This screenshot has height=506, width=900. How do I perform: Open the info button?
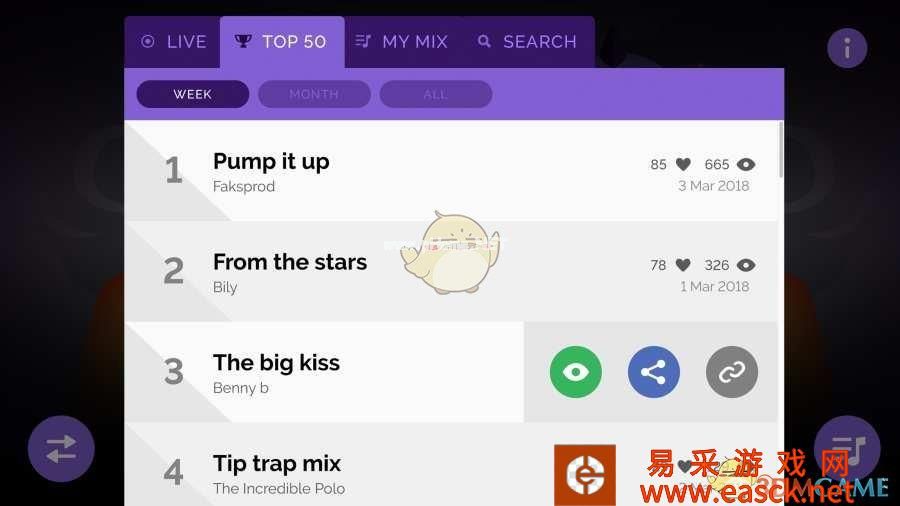pyautogui.click(x=847, y=47)
